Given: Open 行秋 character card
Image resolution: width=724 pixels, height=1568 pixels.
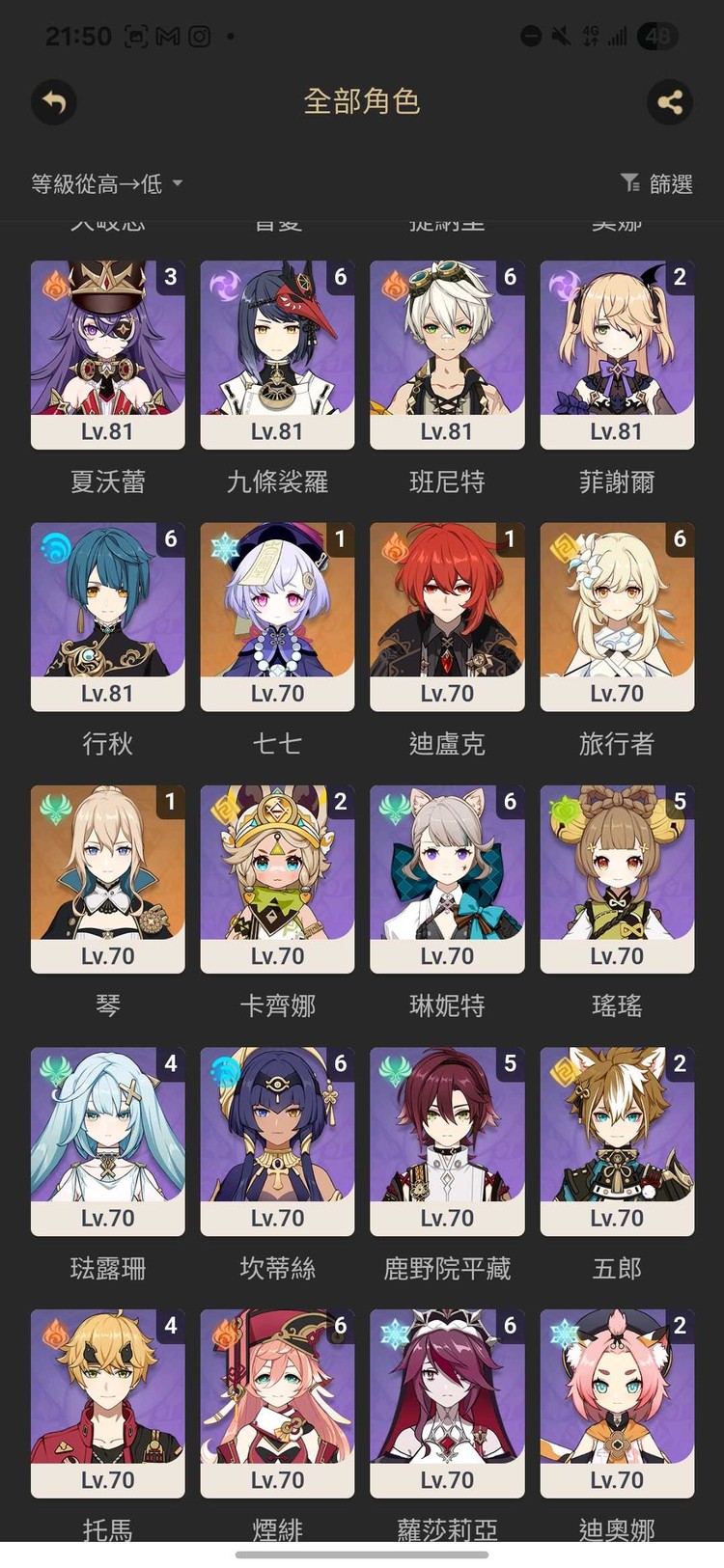Looking at the screenshot, I should (x=107, y=617).
